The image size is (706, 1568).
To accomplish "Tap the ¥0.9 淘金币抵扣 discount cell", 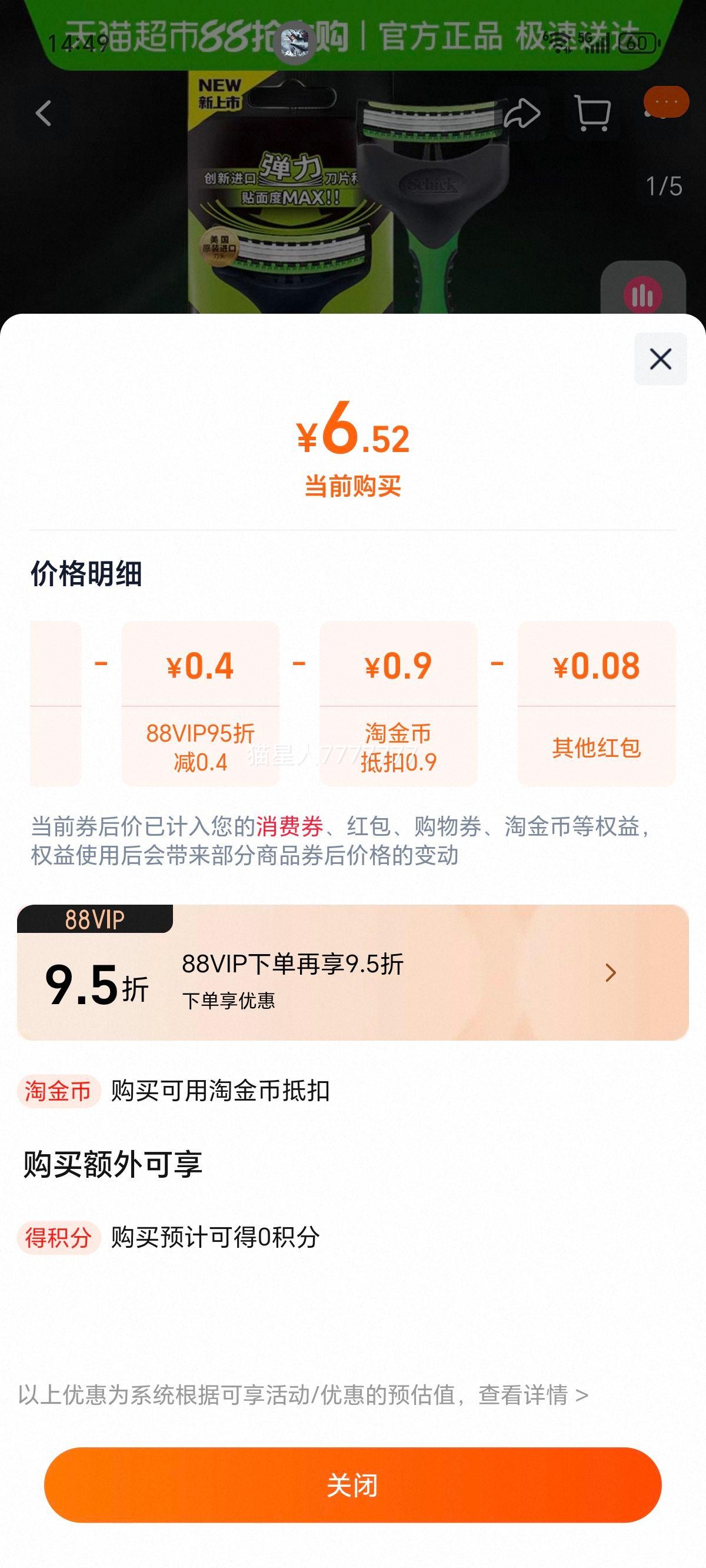I will point(399,706).
